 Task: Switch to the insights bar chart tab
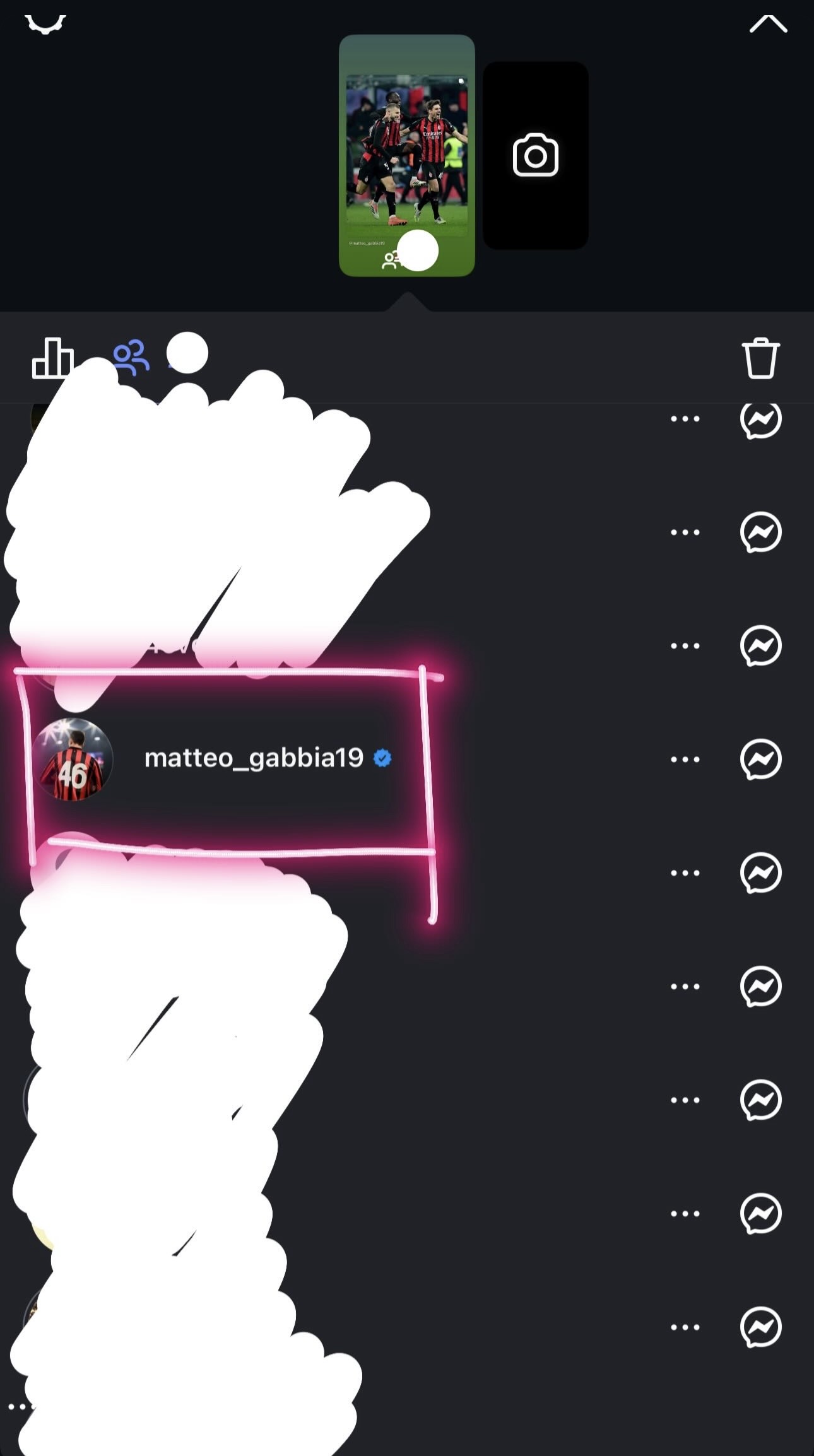click(x=52, y=358)
